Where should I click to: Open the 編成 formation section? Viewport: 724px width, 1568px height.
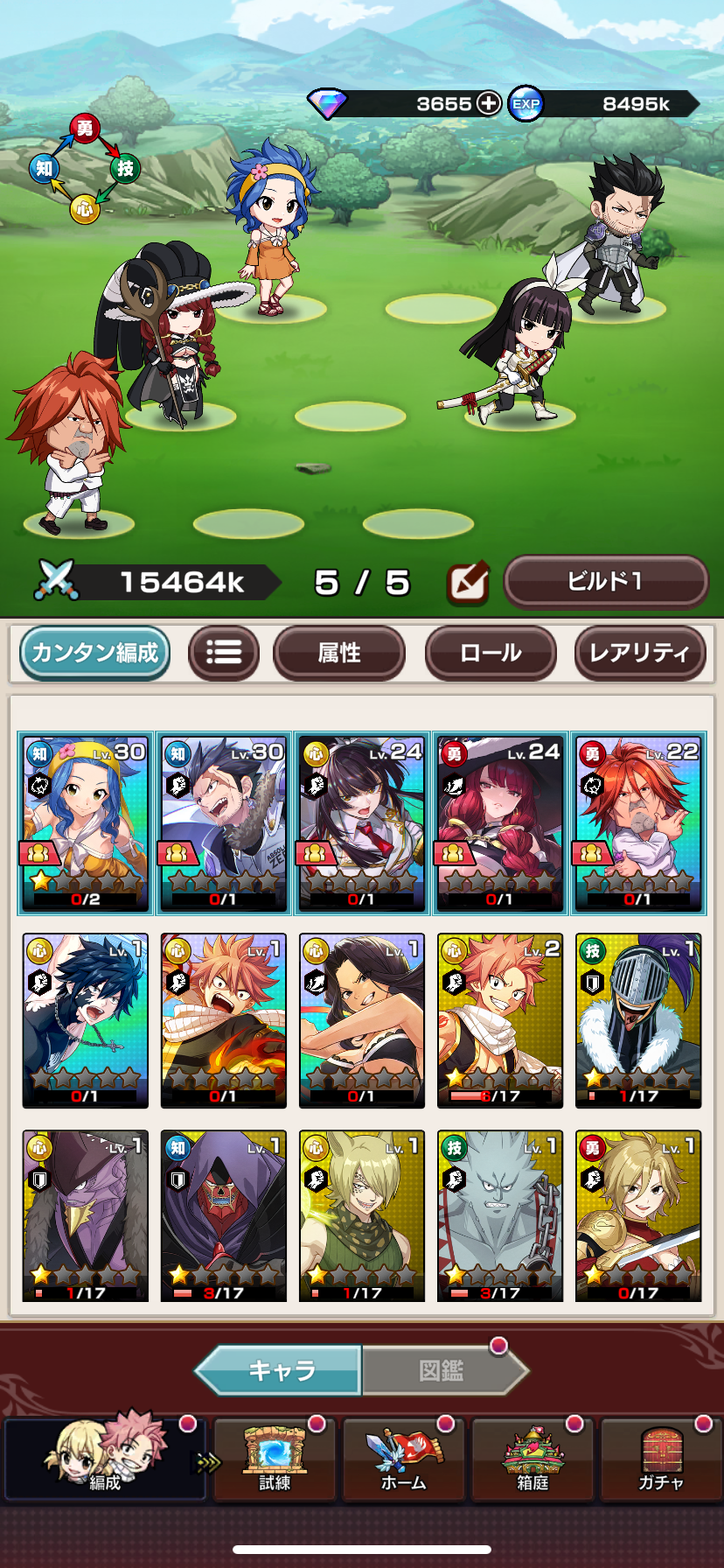105,1459
